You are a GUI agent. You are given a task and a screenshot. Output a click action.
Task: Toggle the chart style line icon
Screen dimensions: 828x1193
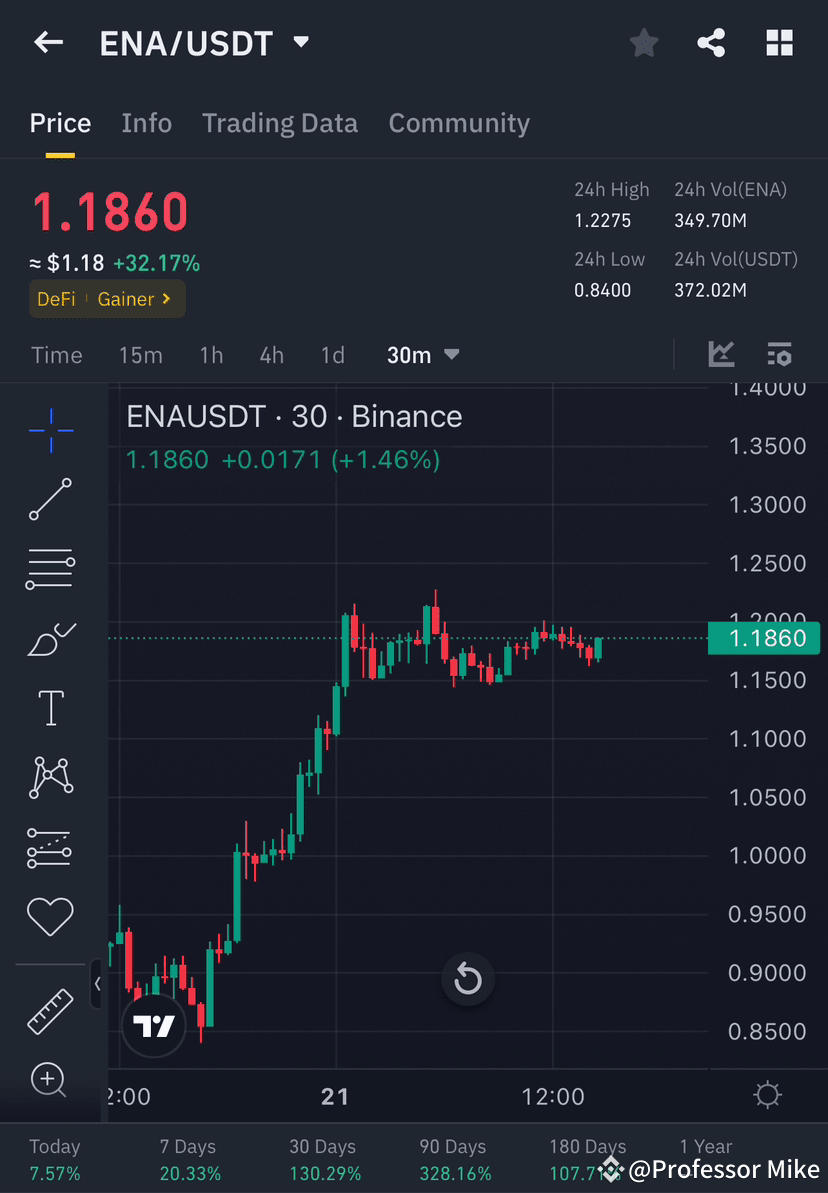coord(722,354)
